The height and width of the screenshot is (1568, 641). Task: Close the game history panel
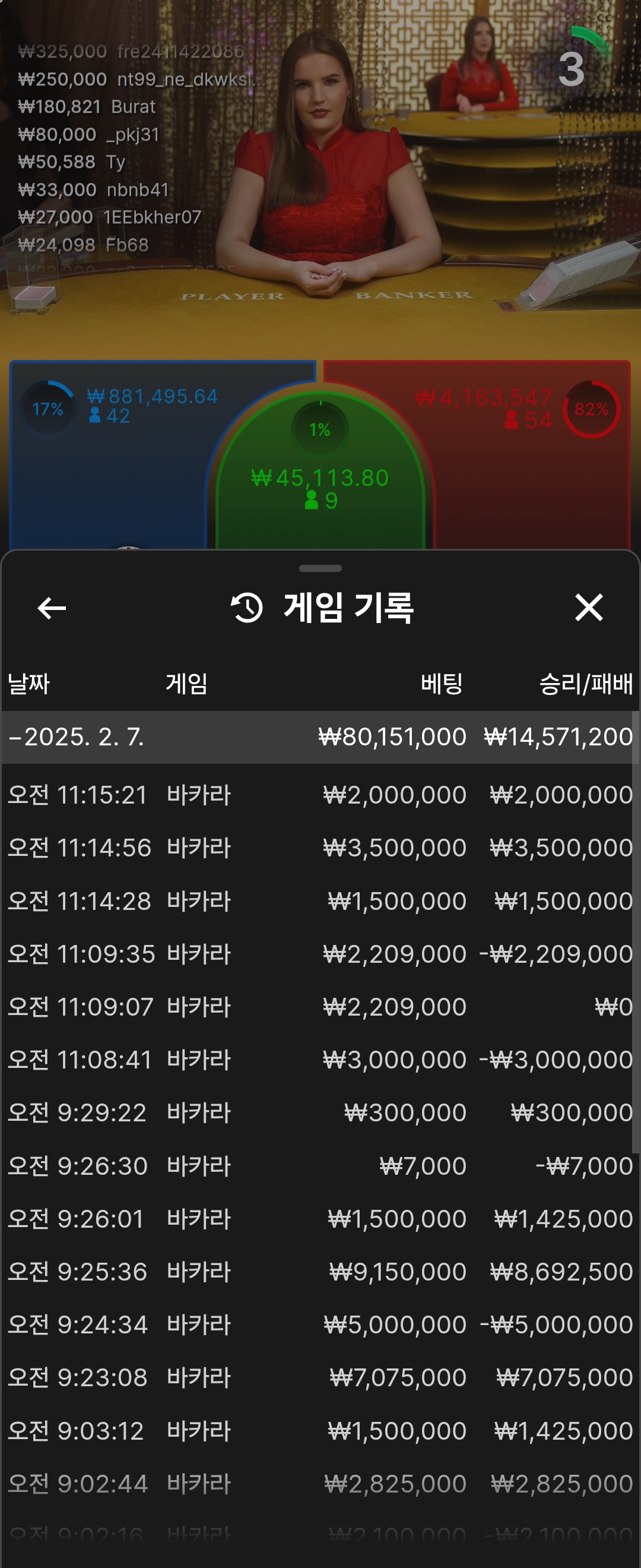coord(589,608)
